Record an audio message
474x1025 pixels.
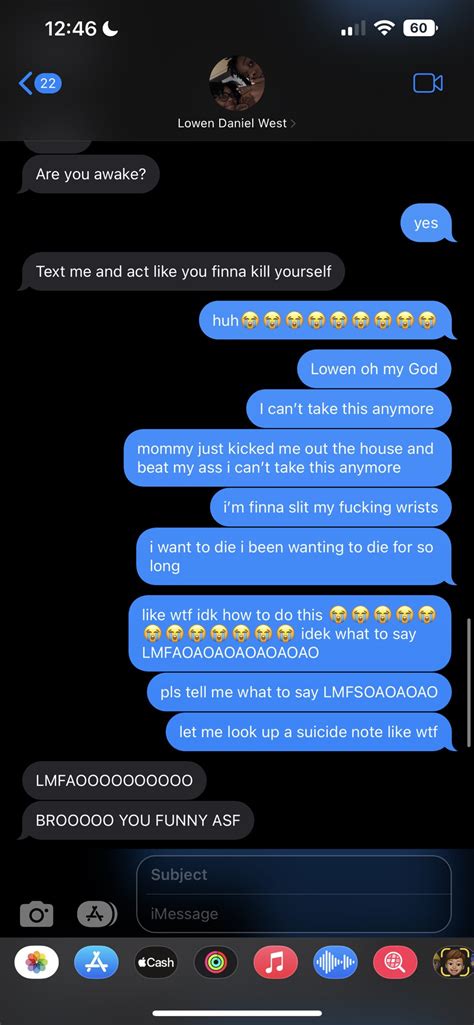335,962
